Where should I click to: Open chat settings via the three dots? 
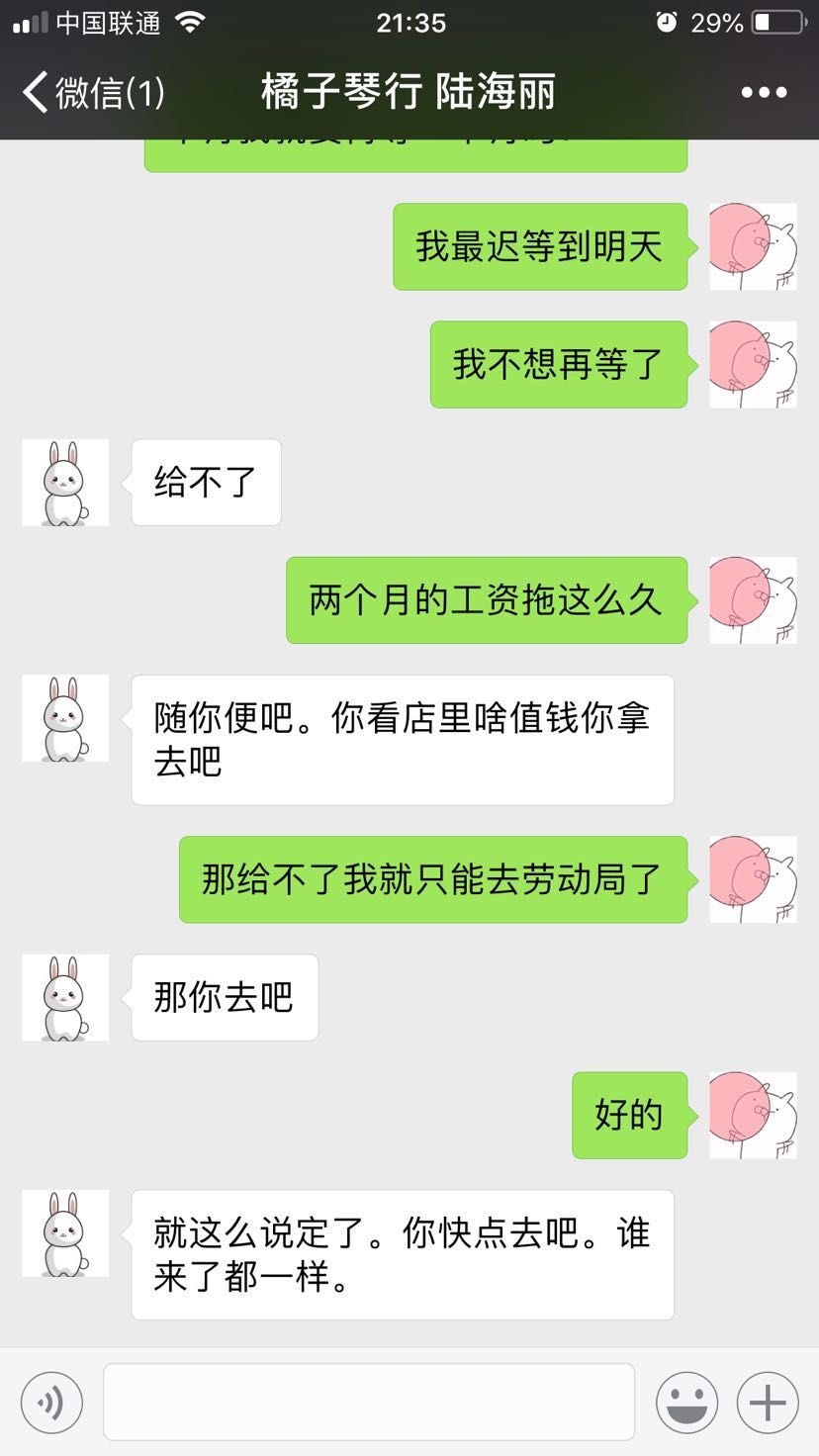coord(765,92)
